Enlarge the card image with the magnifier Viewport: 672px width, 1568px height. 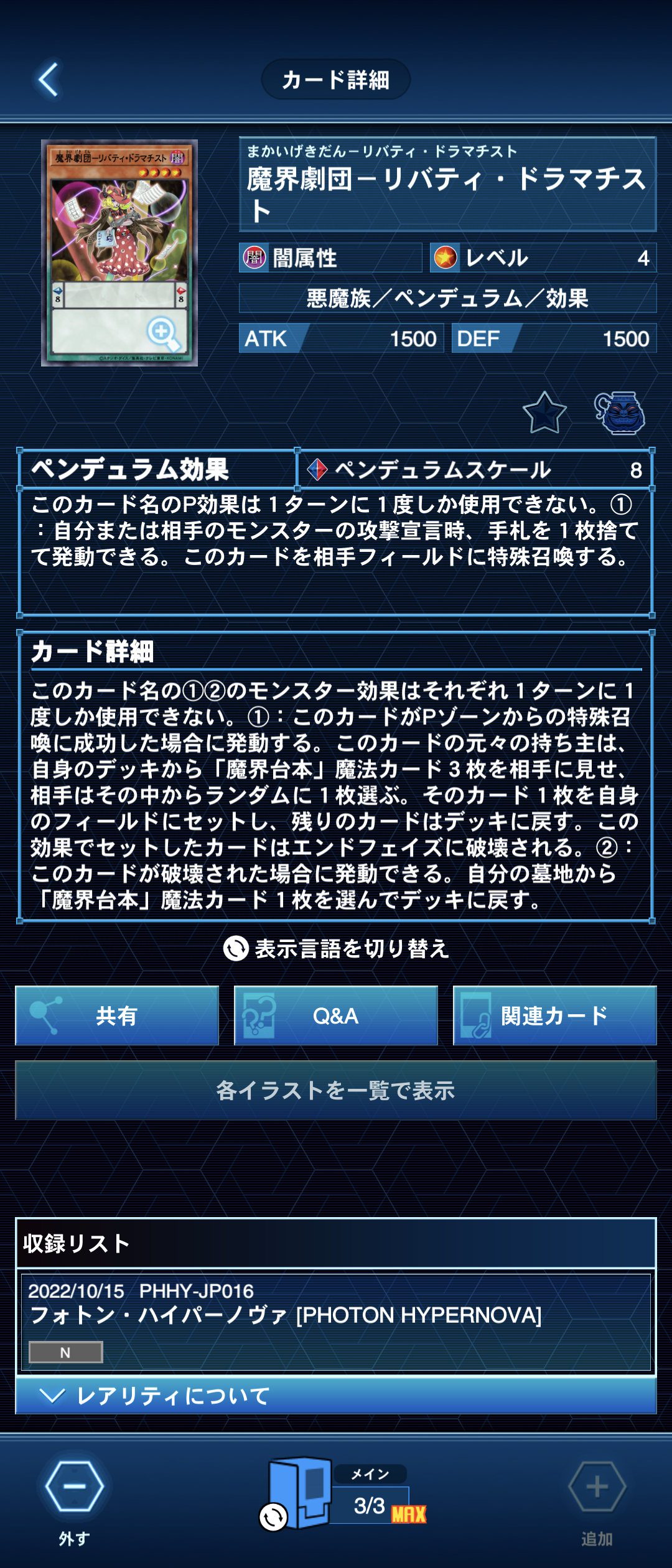[163, 333]
